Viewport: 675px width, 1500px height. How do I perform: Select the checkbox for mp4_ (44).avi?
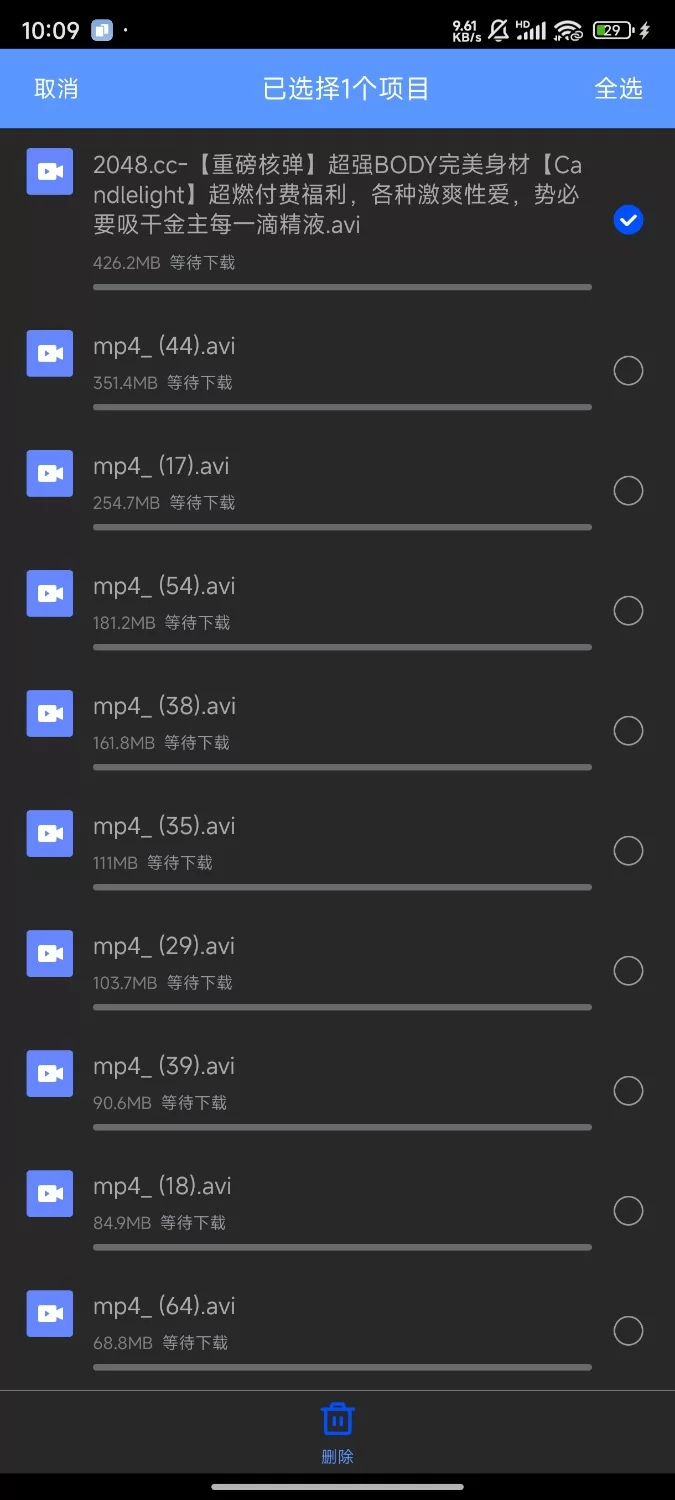628,371
